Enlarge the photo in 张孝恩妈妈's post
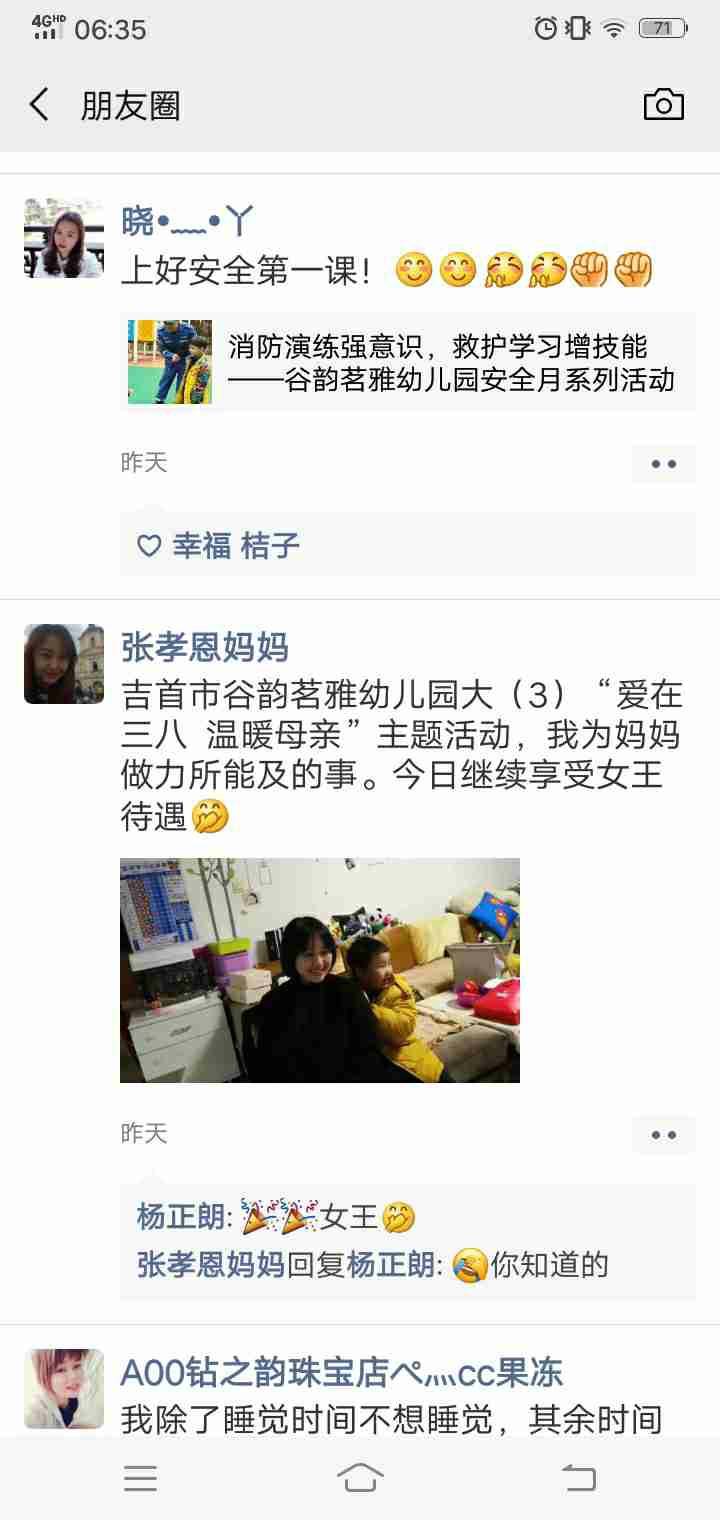The height and width of the screenshot is (1520, 720). pyautogui.click(x=320, y=970)
